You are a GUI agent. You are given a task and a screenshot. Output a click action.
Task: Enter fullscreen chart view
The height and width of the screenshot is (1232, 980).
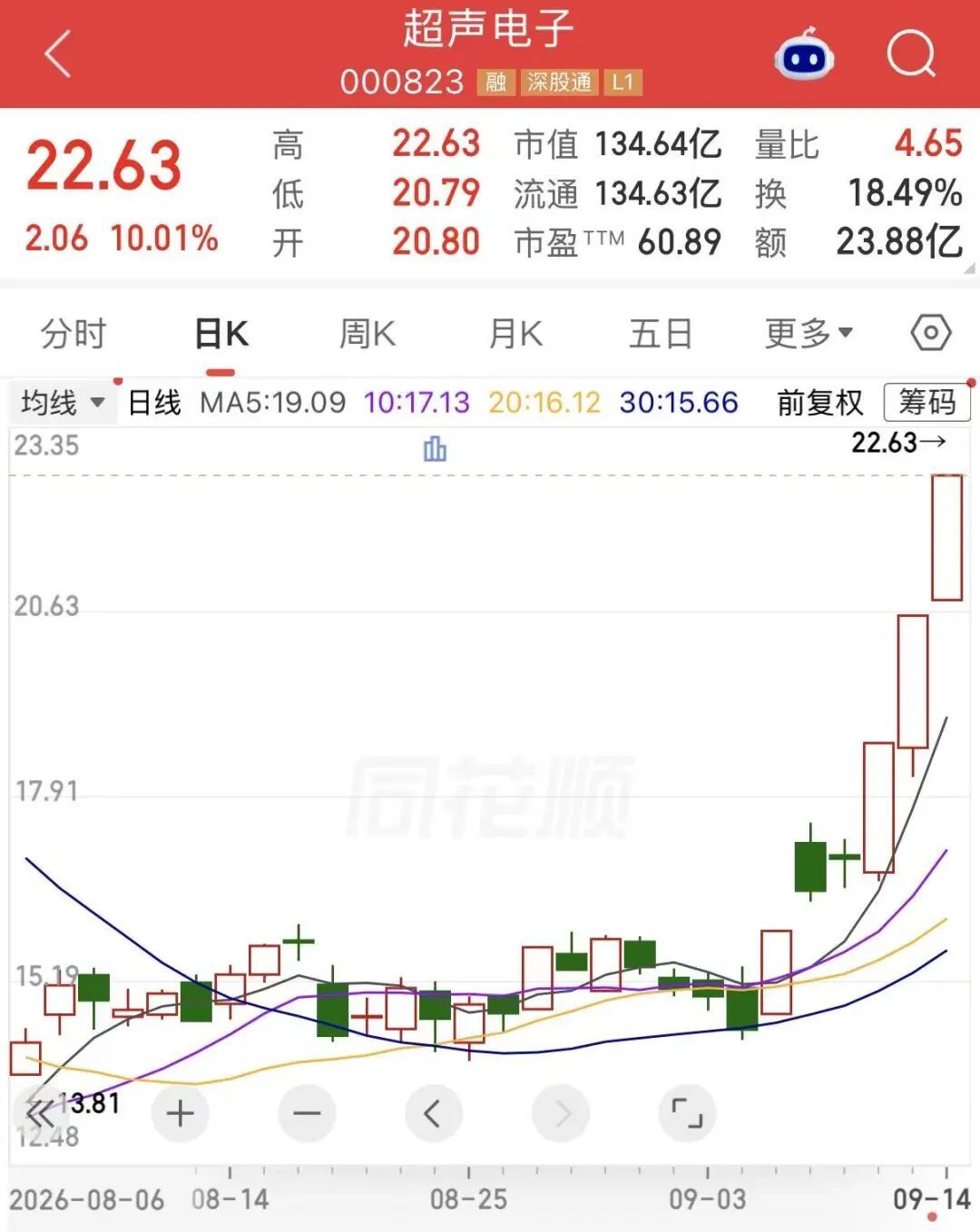pos(687,1113)
